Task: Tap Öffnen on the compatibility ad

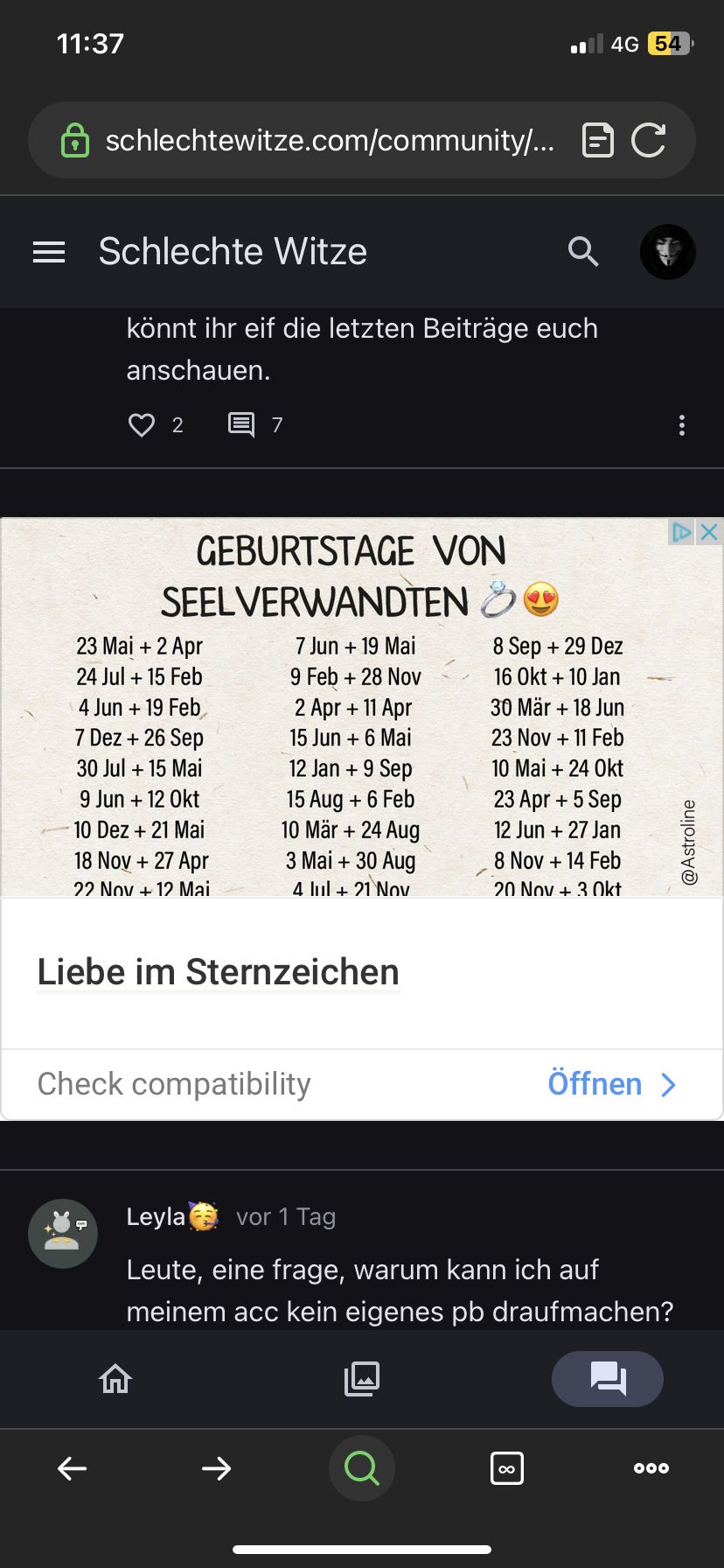Action: click(611, 1084)
